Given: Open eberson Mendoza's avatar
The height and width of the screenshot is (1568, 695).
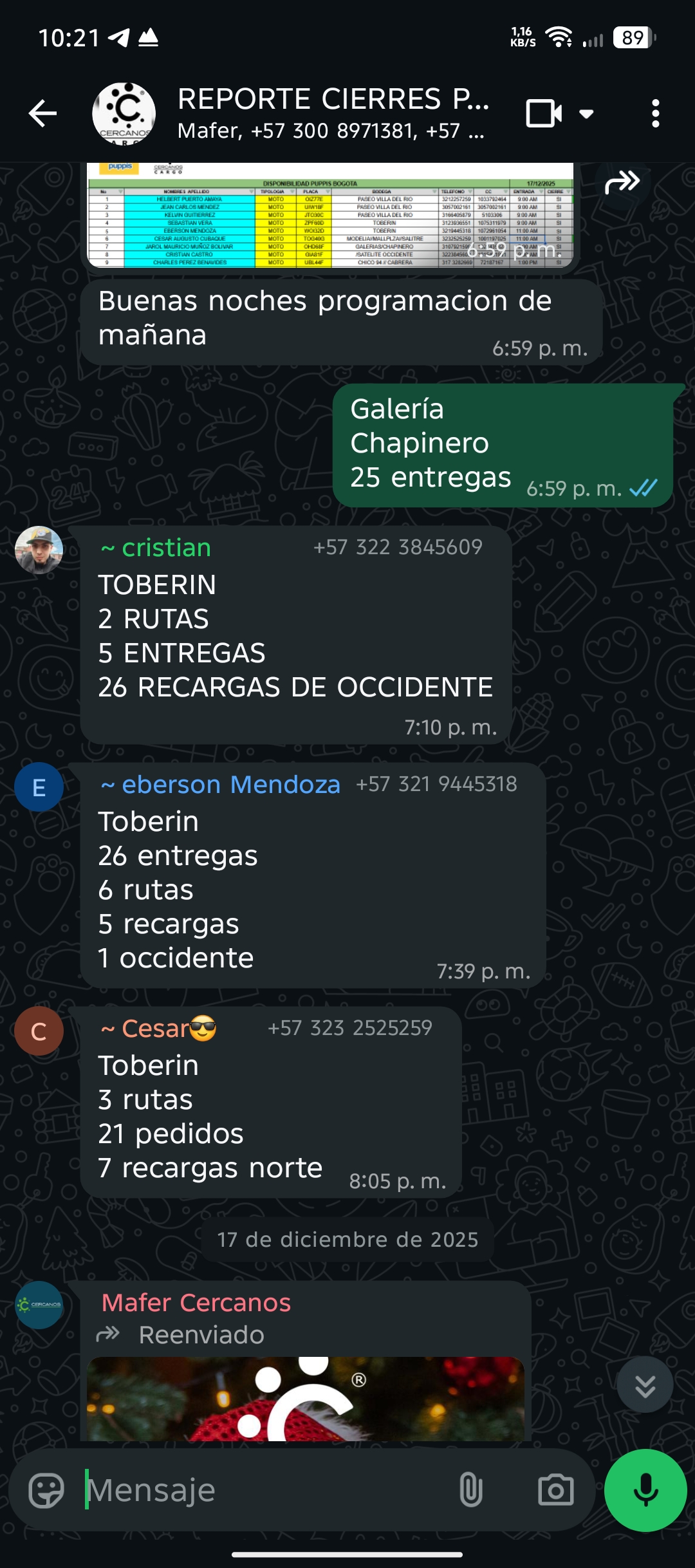Looking at the screenshot, I should (x=39, y=787).
